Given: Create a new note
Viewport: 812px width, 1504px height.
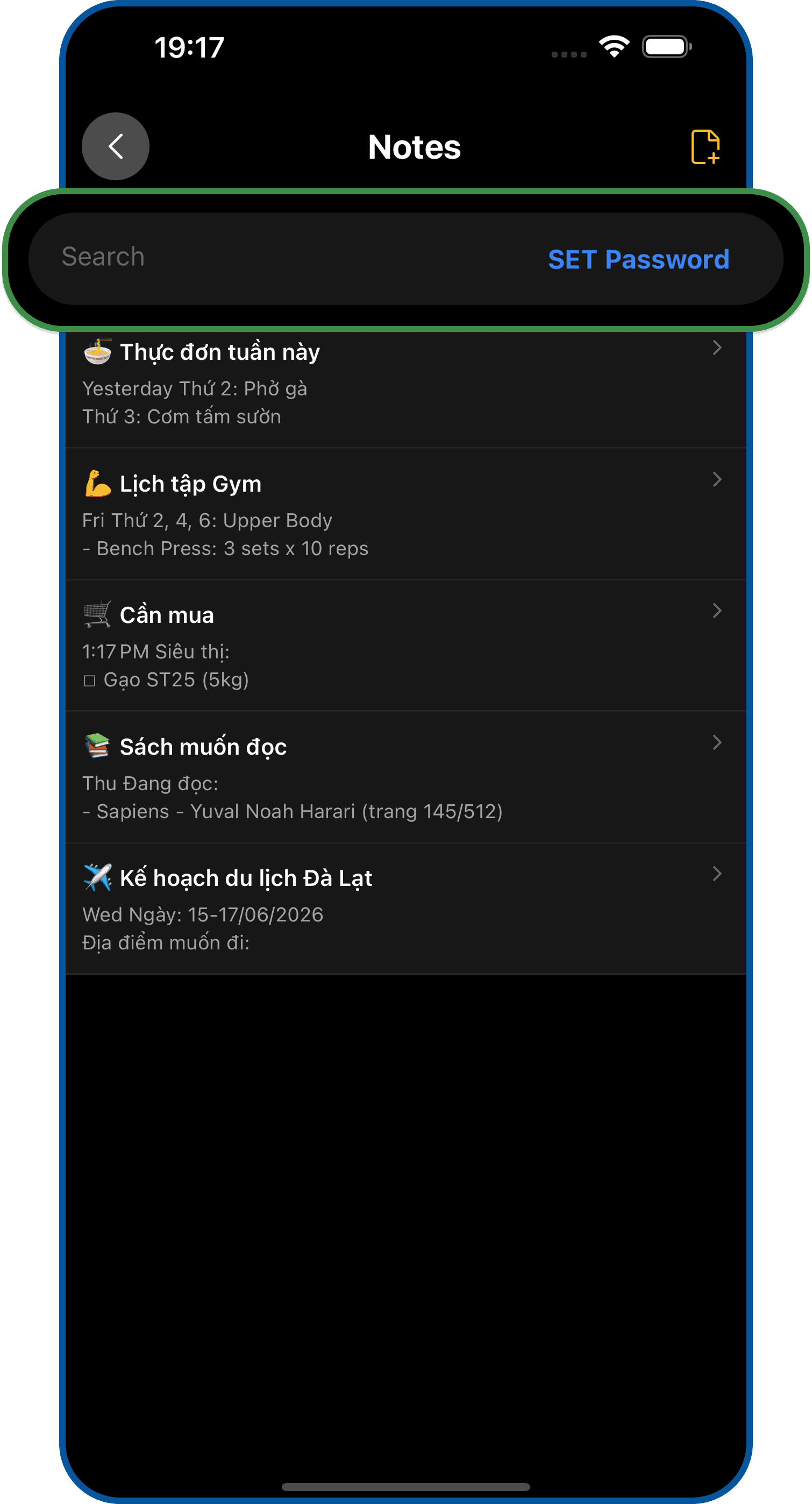Looking at the screenshot, I should tap(704, 146).
